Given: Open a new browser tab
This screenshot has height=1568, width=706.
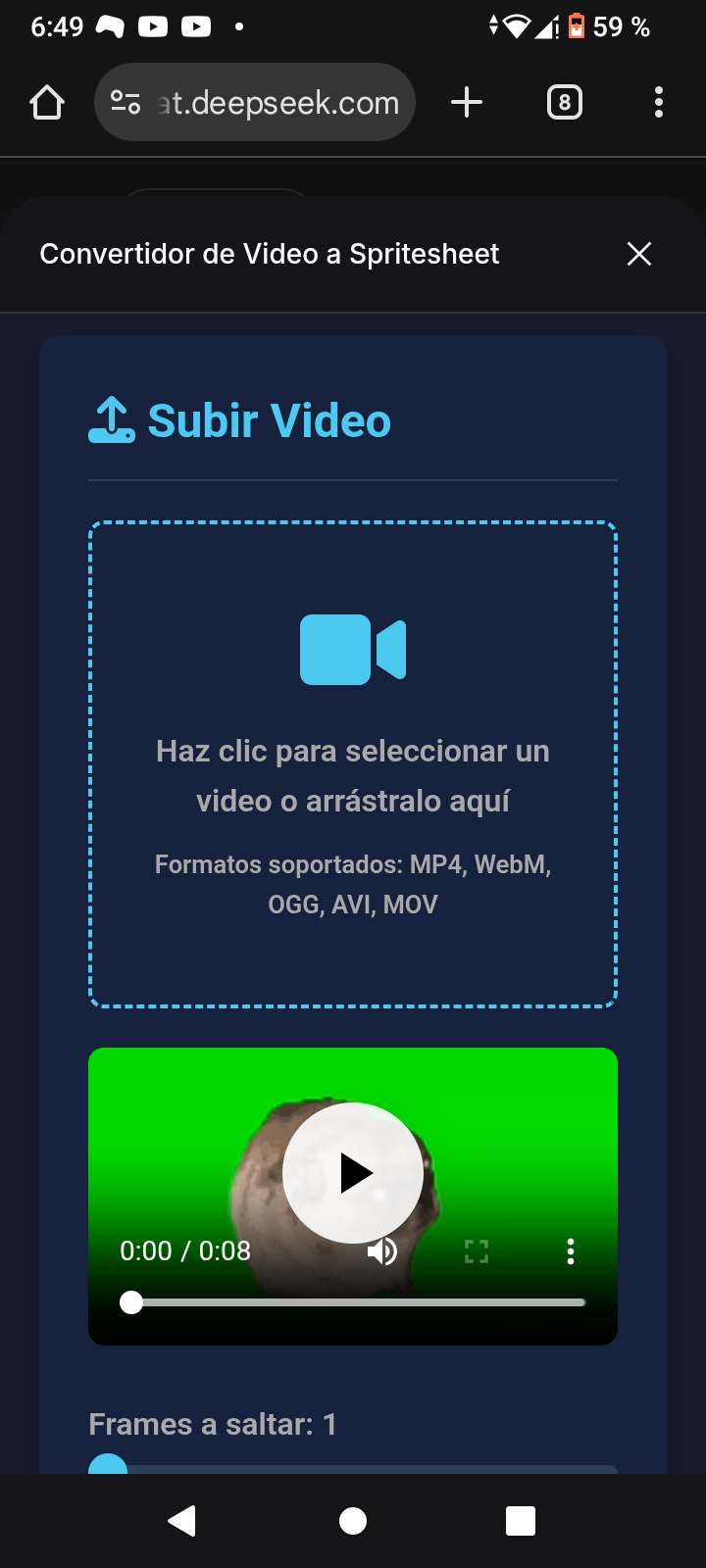Looking at the screenshot, I should click(467, 103).
